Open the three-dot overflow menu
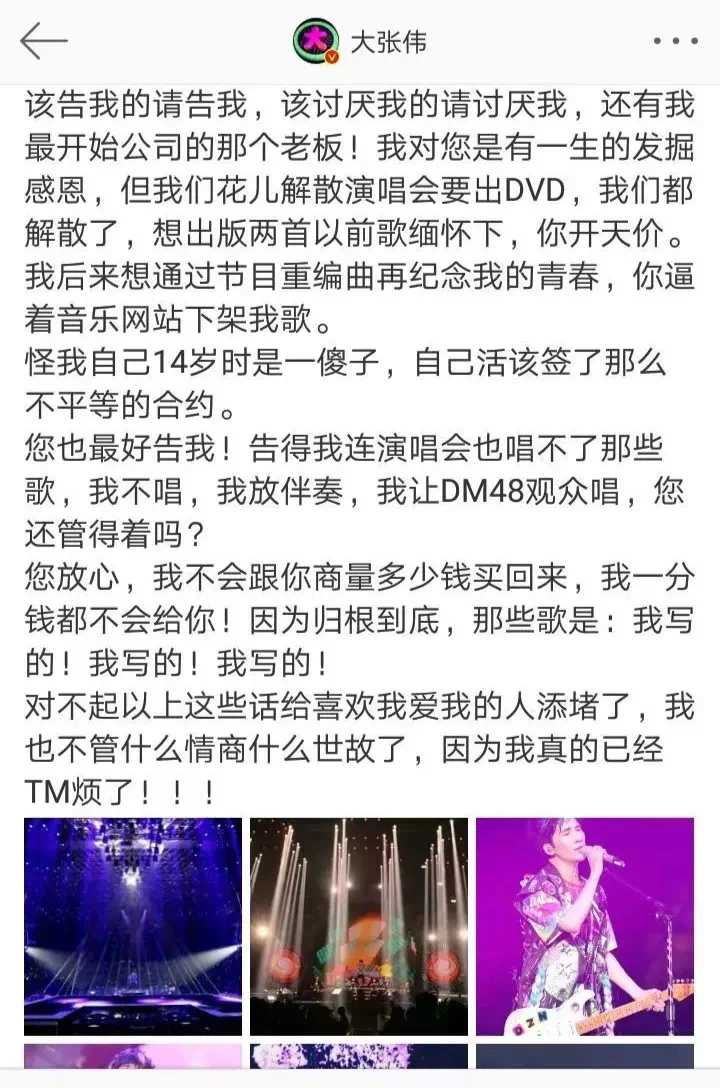Image resolution: width=720 pixels, height=1088 pixels. [675, 42]
